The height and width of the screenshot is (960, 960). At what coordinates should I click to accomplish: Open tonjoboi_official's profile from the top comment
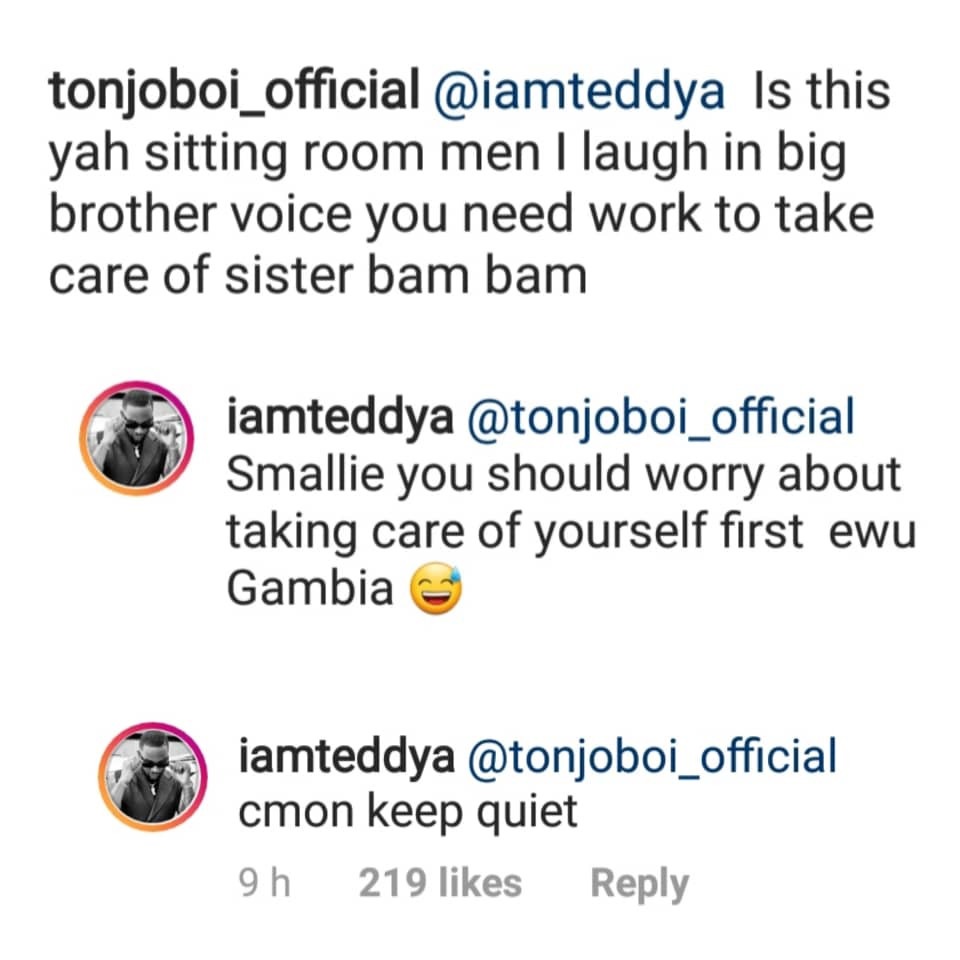click(x=234, y=93)
